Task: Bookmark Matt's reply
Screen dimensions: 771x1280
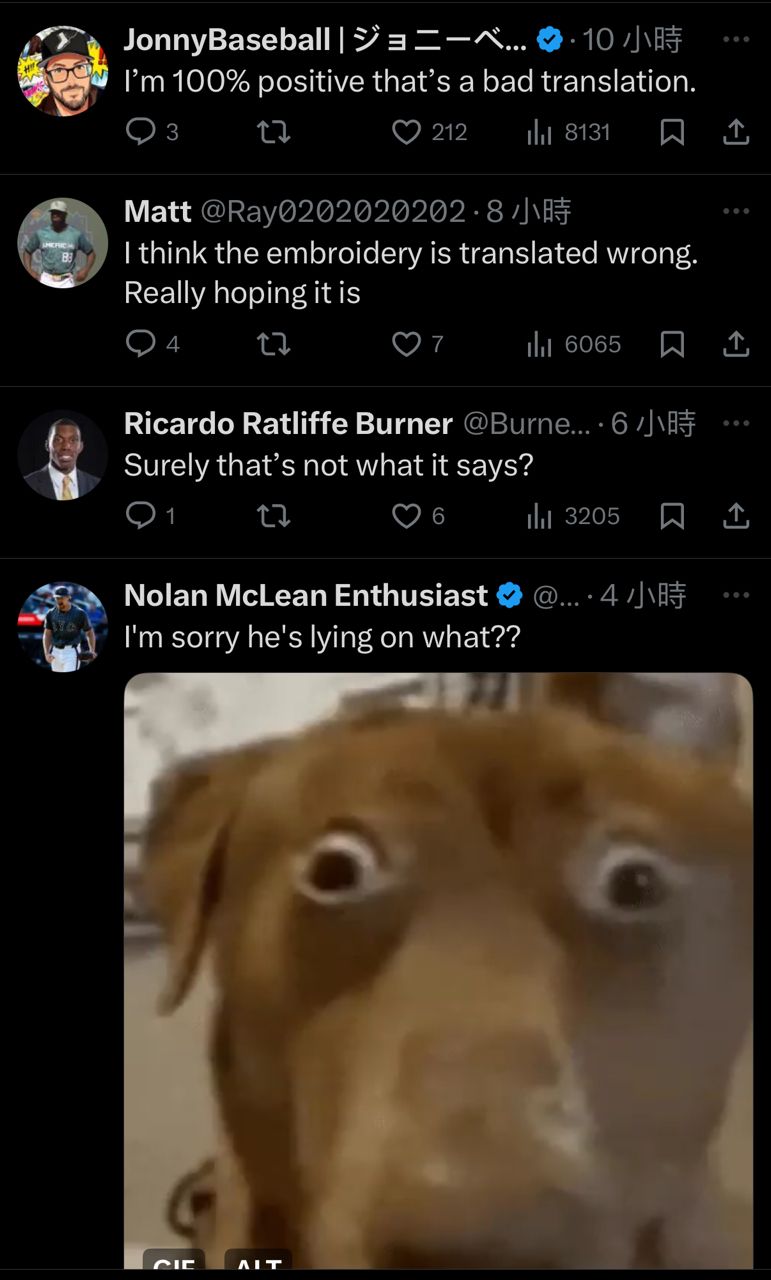Action: pyautogui.click(x=673, y=344)
